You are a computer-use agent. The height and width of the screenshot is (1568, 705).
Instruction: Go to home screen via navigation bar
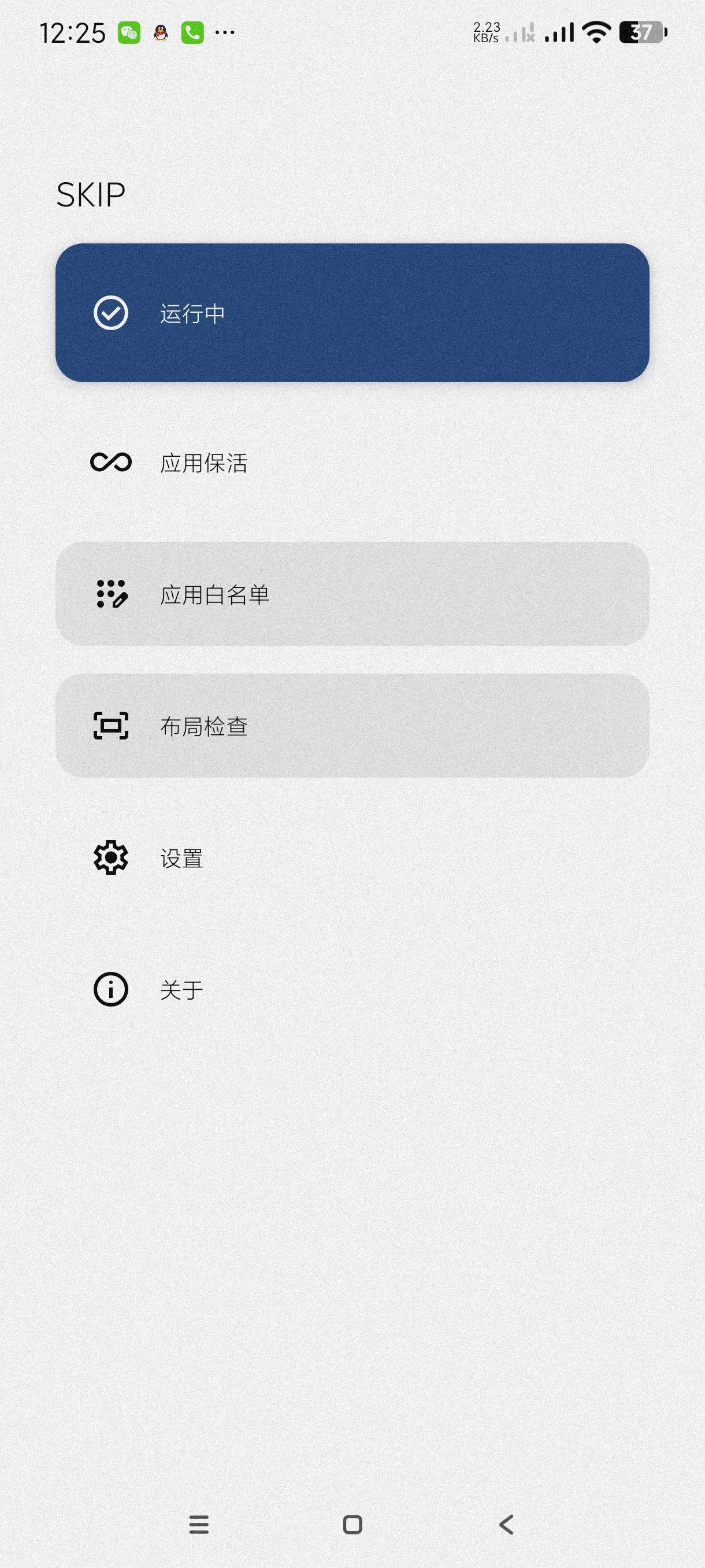point(352,1524)
